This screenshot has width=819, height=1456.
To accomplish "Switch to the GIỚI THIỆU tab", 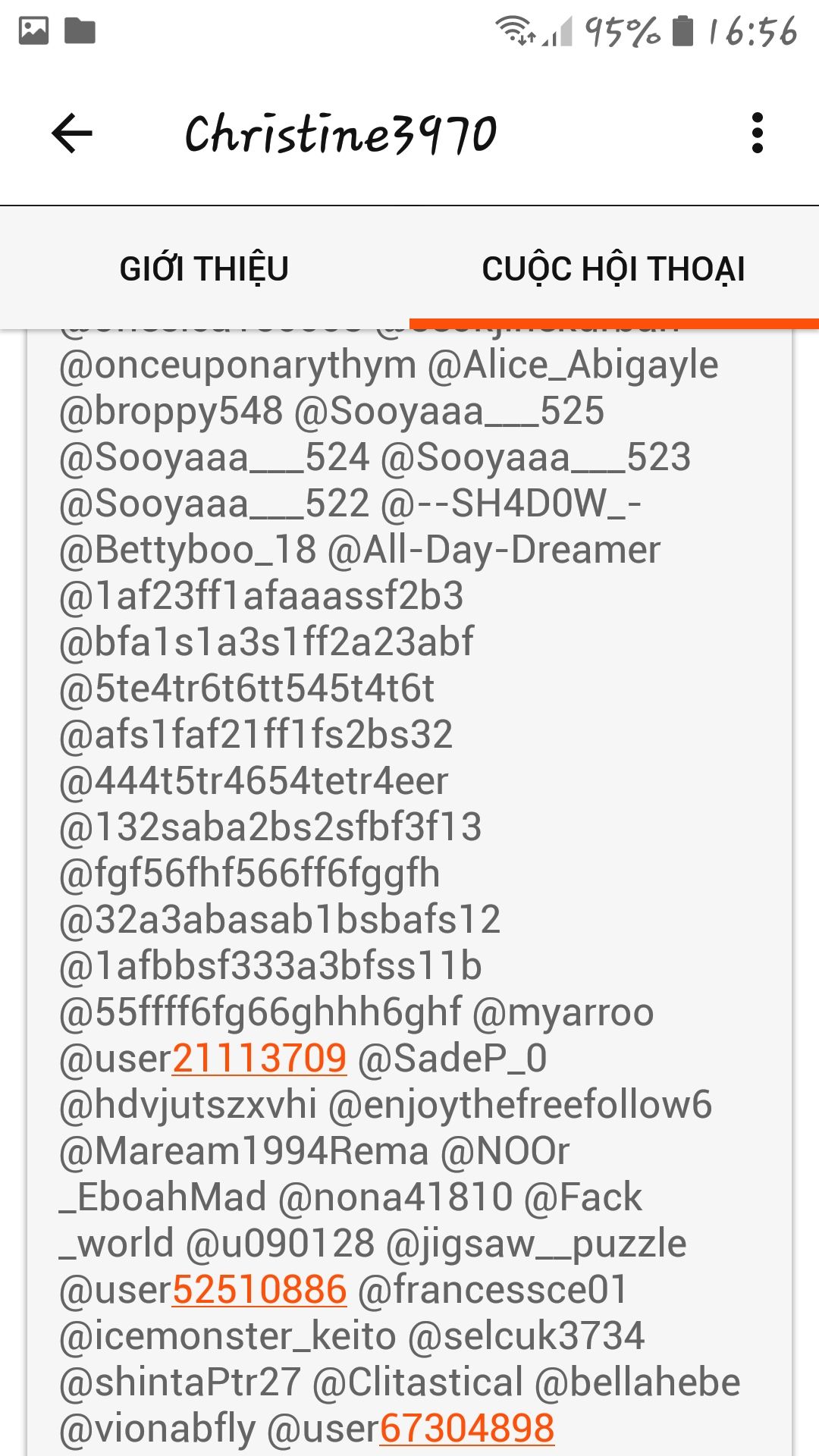I will (204, 268).
